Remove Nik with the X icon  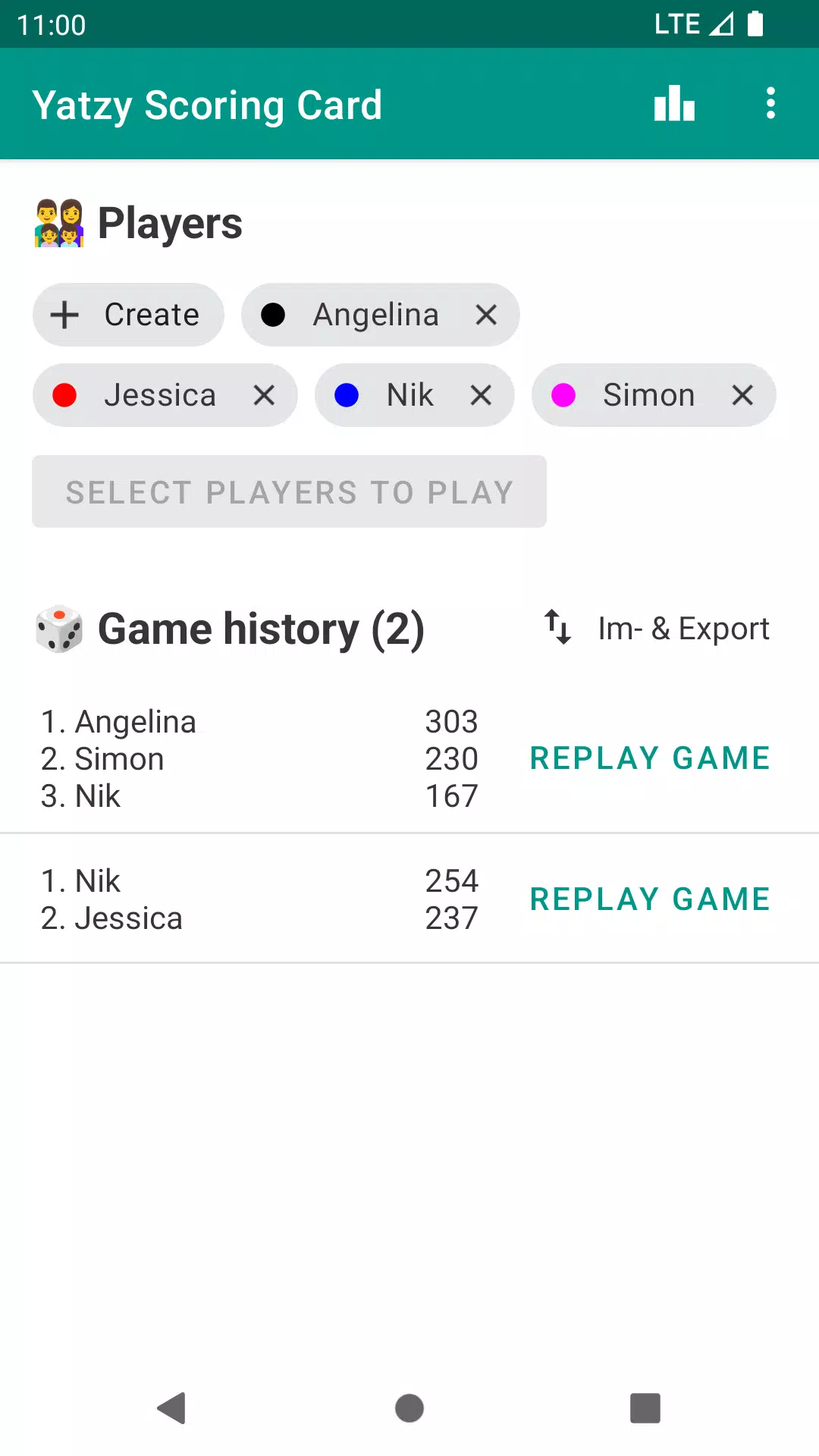tap(481, 395)
